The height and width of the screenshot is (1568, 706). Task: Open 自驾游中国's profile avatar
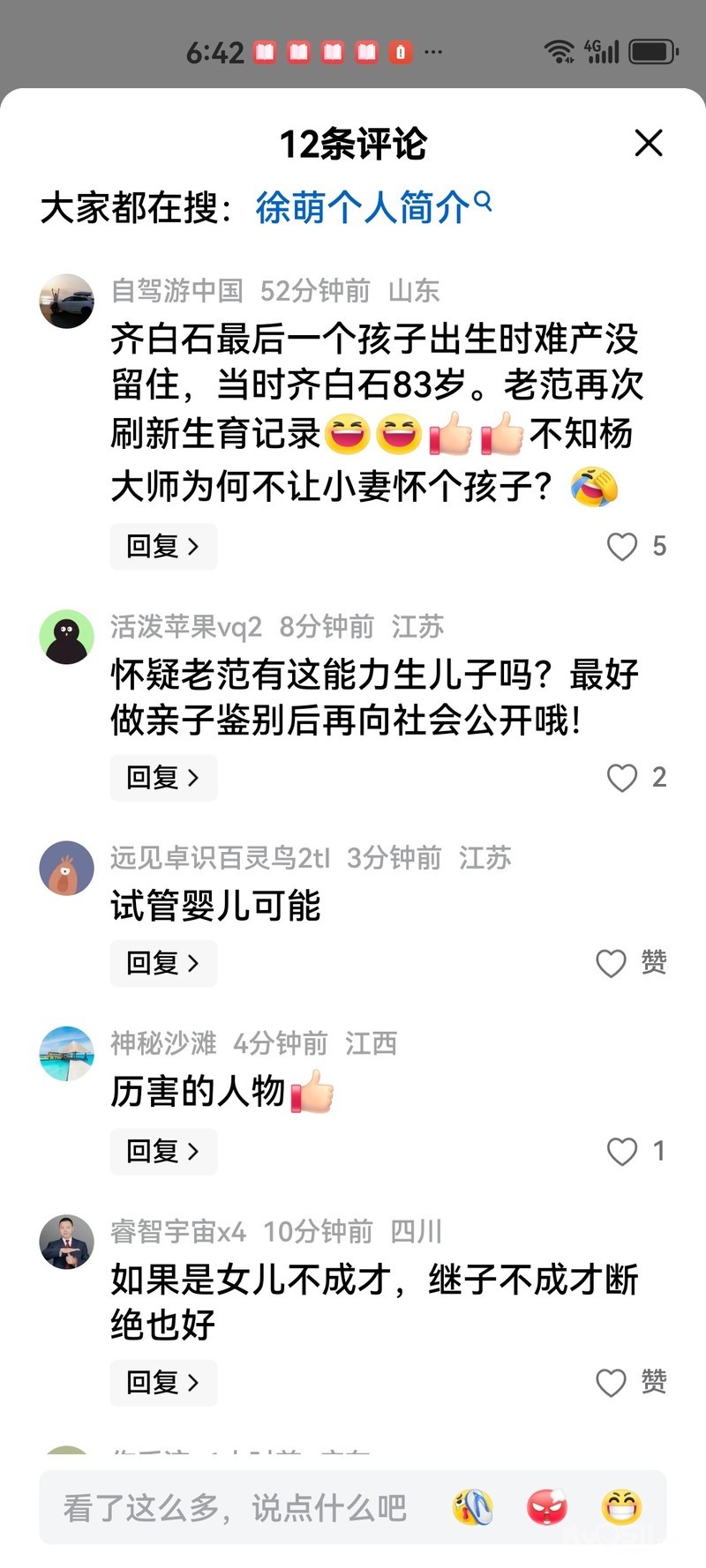(66, 301)
